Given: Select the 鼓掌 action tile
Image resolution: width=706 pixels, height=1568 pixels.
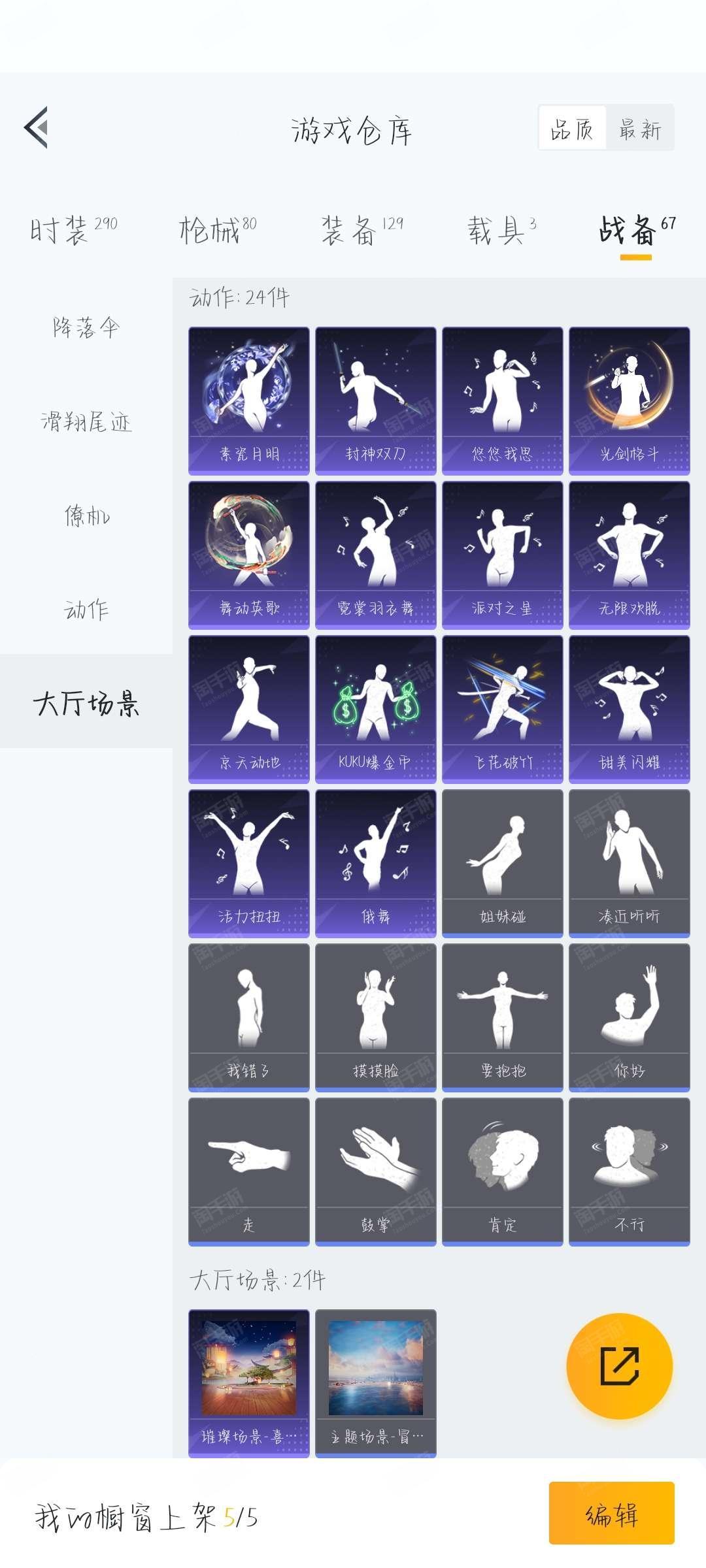Looking at the screenshot, I should (376, 1171).
